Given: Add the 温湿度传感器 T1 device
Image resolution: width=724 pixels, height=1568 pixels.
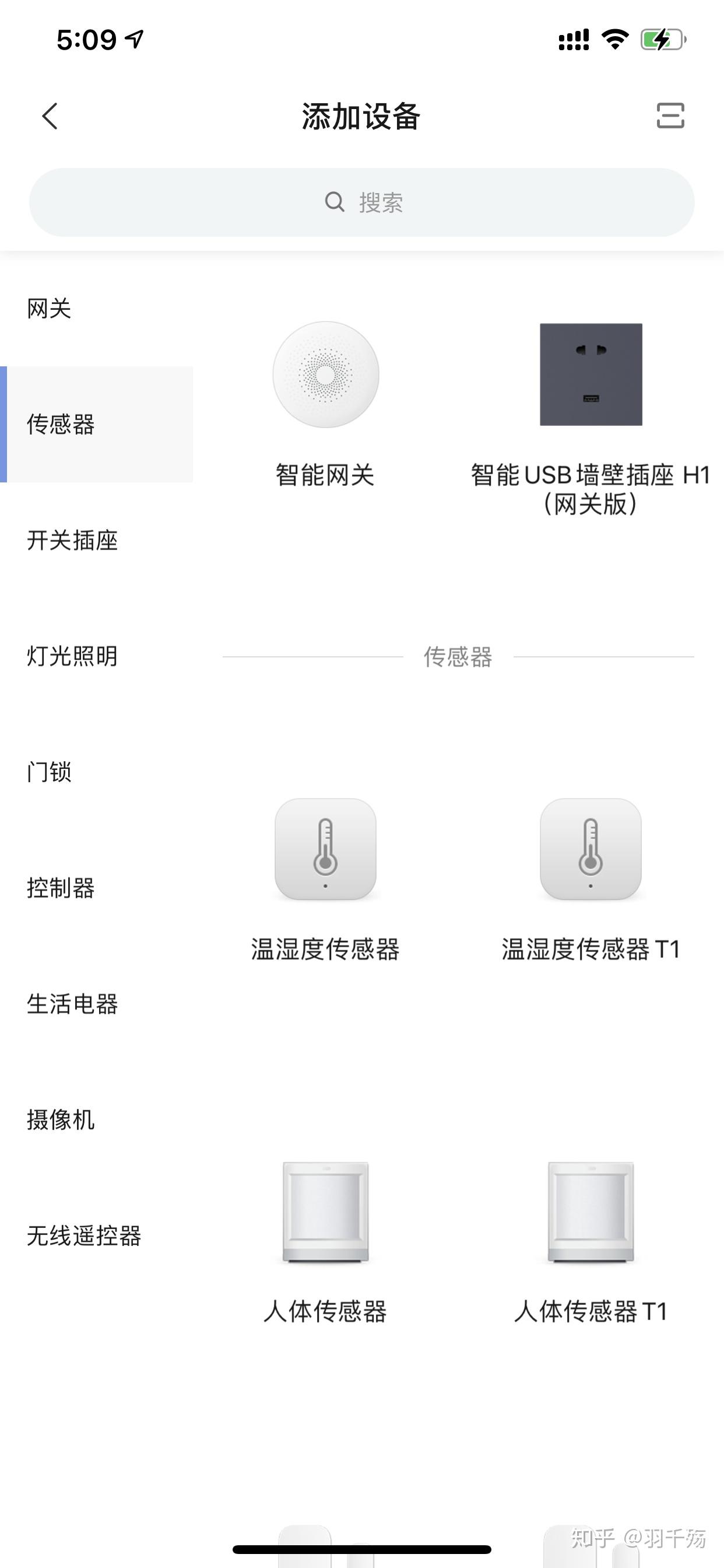Looking at the screenshot, I should coord(591,877).
